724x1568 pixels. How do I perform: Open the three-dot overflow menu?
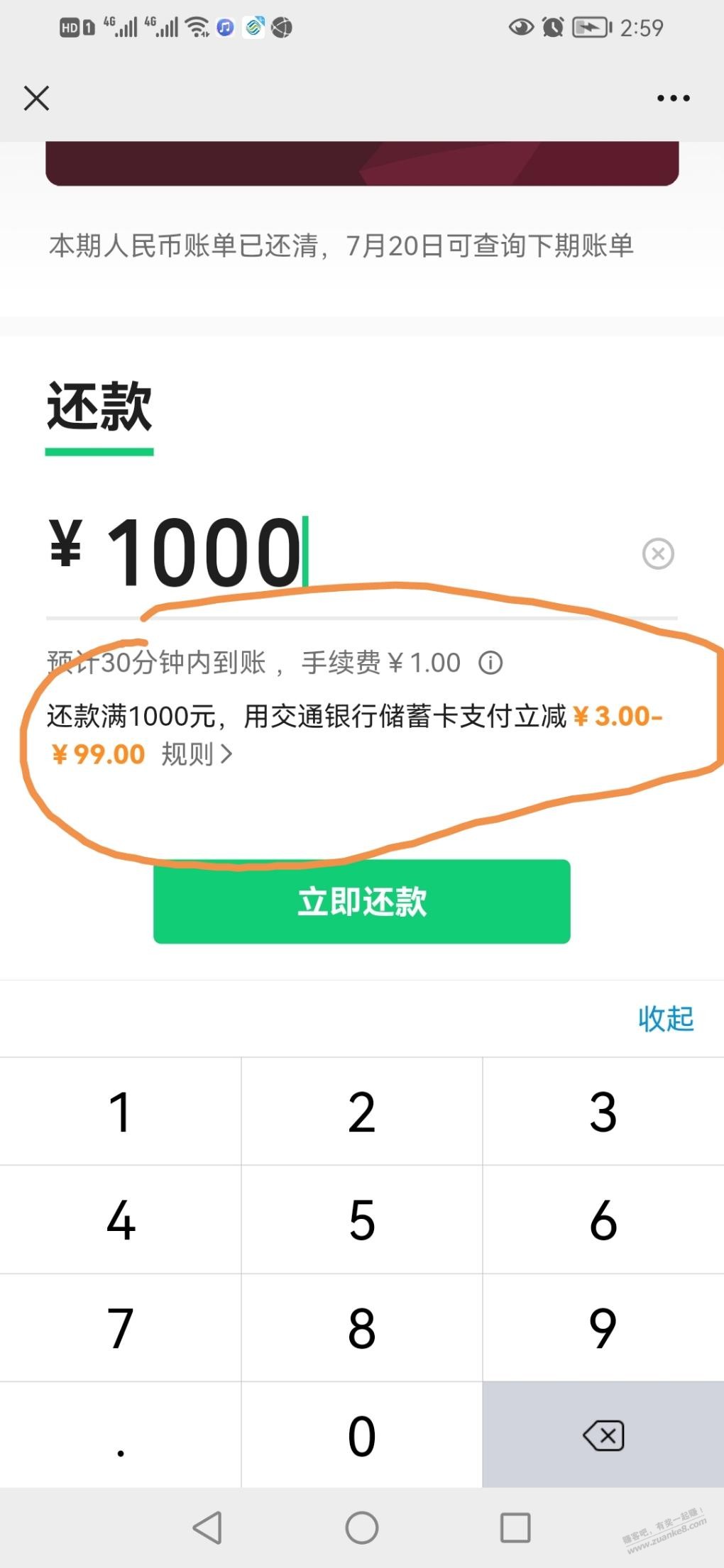pos(673,98)
